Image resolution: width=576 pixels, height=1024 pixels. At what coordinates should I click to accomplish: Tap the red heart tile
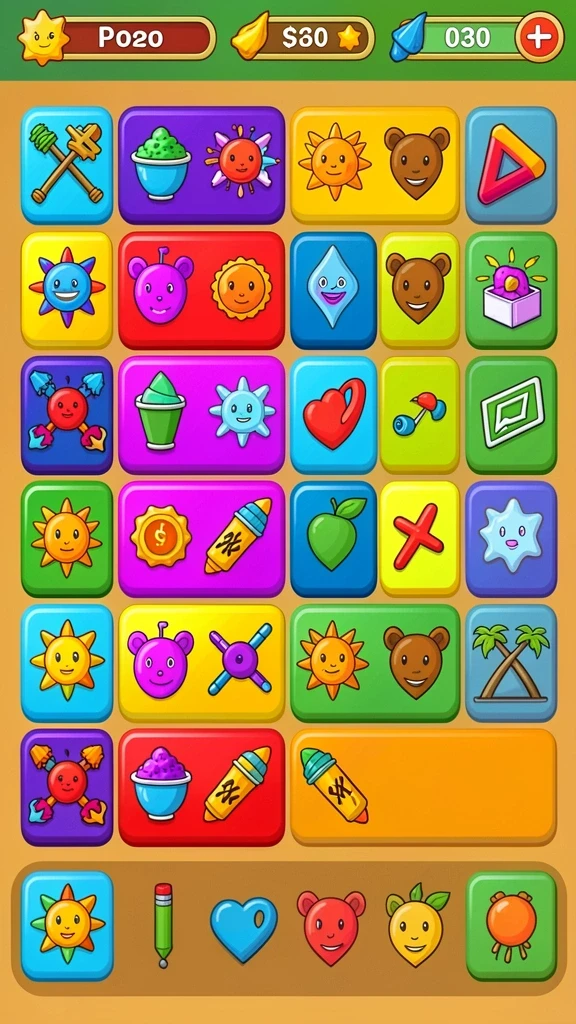[x=333, y=414]
